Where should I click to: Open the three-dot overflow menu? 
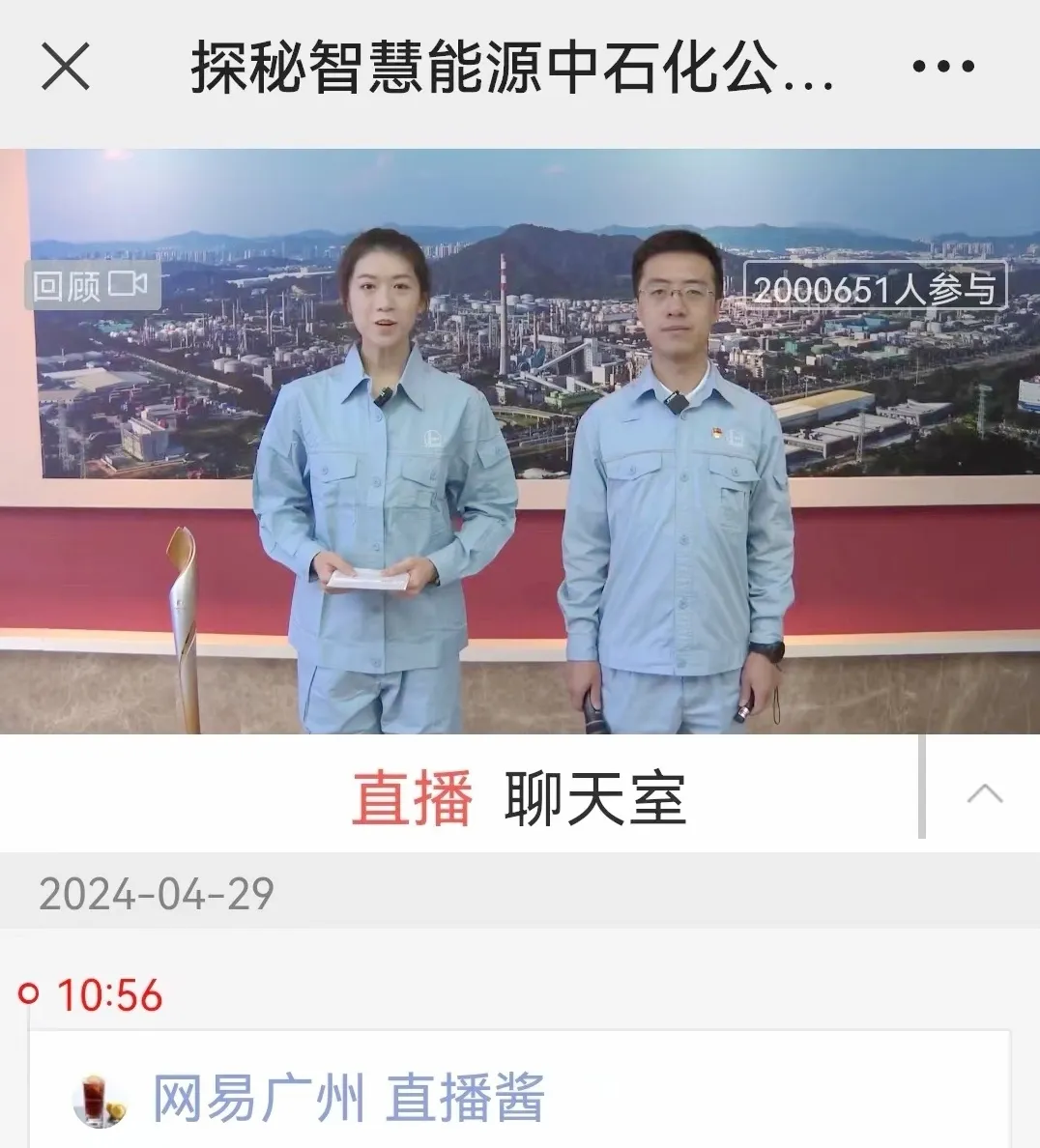pyautogui.click(x=942, y=67)
